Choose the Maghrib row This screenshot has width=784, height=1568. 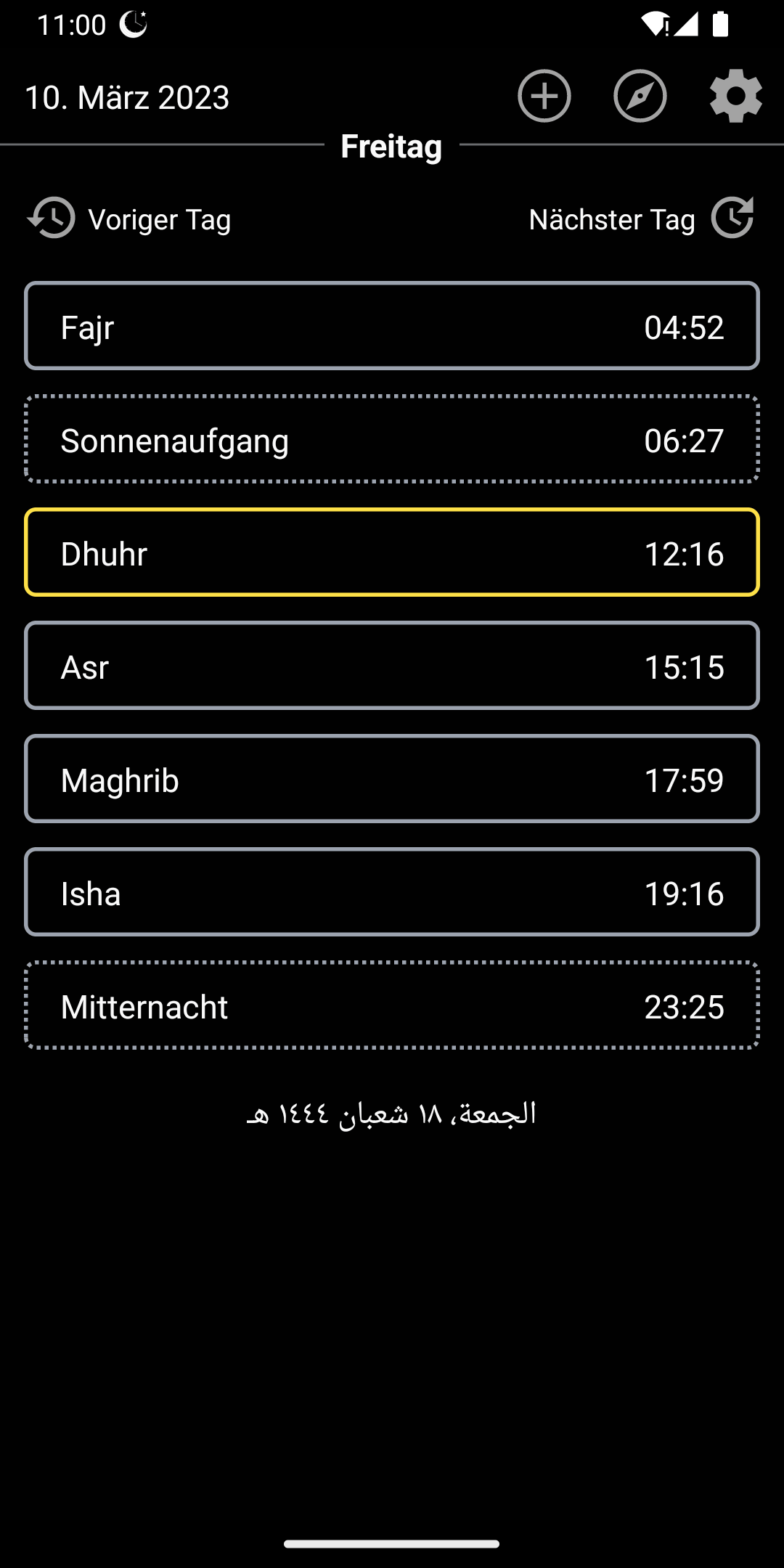coord(392,779)
